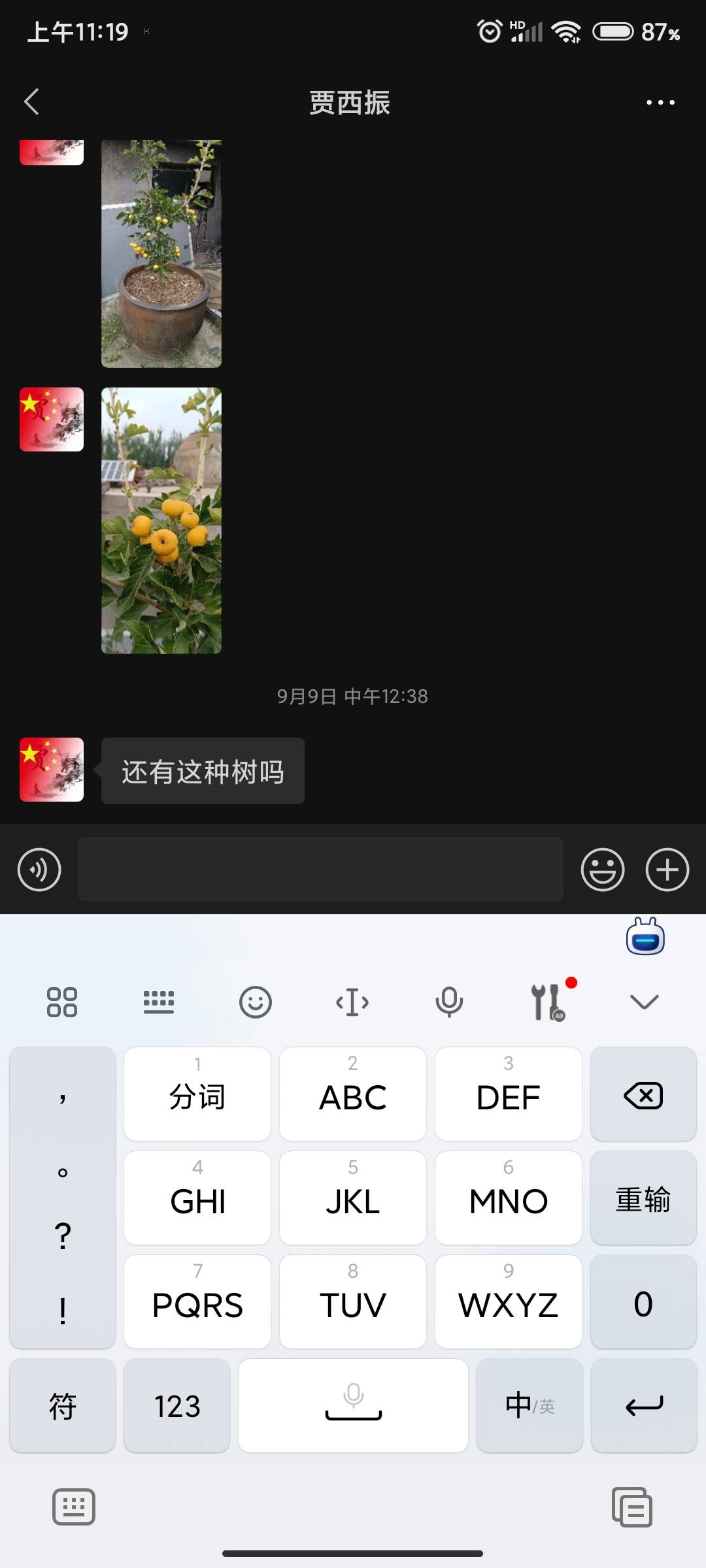Start voice dictation from keyboard toolbar
This screenshot has width=706, height=1568.
(449, 1002)
